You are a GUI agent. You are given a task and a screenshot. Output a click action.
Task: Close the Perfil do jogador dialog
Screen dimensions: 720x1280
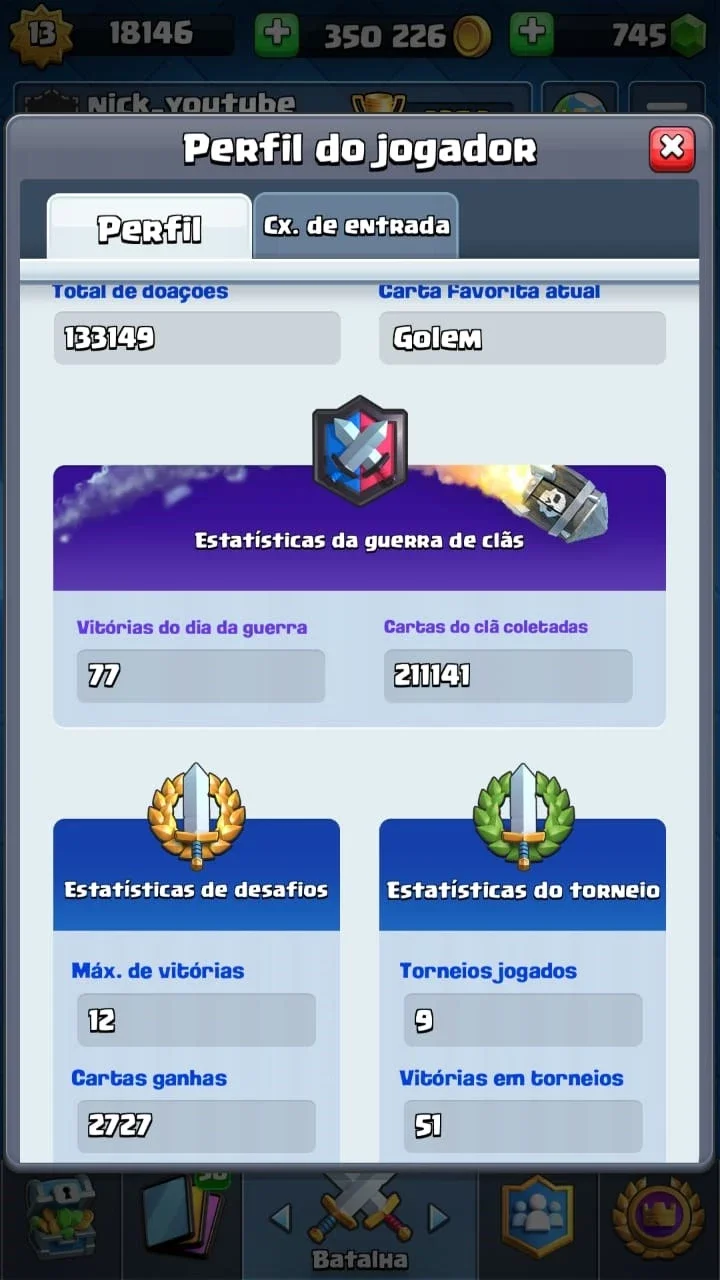click(672, 149)
